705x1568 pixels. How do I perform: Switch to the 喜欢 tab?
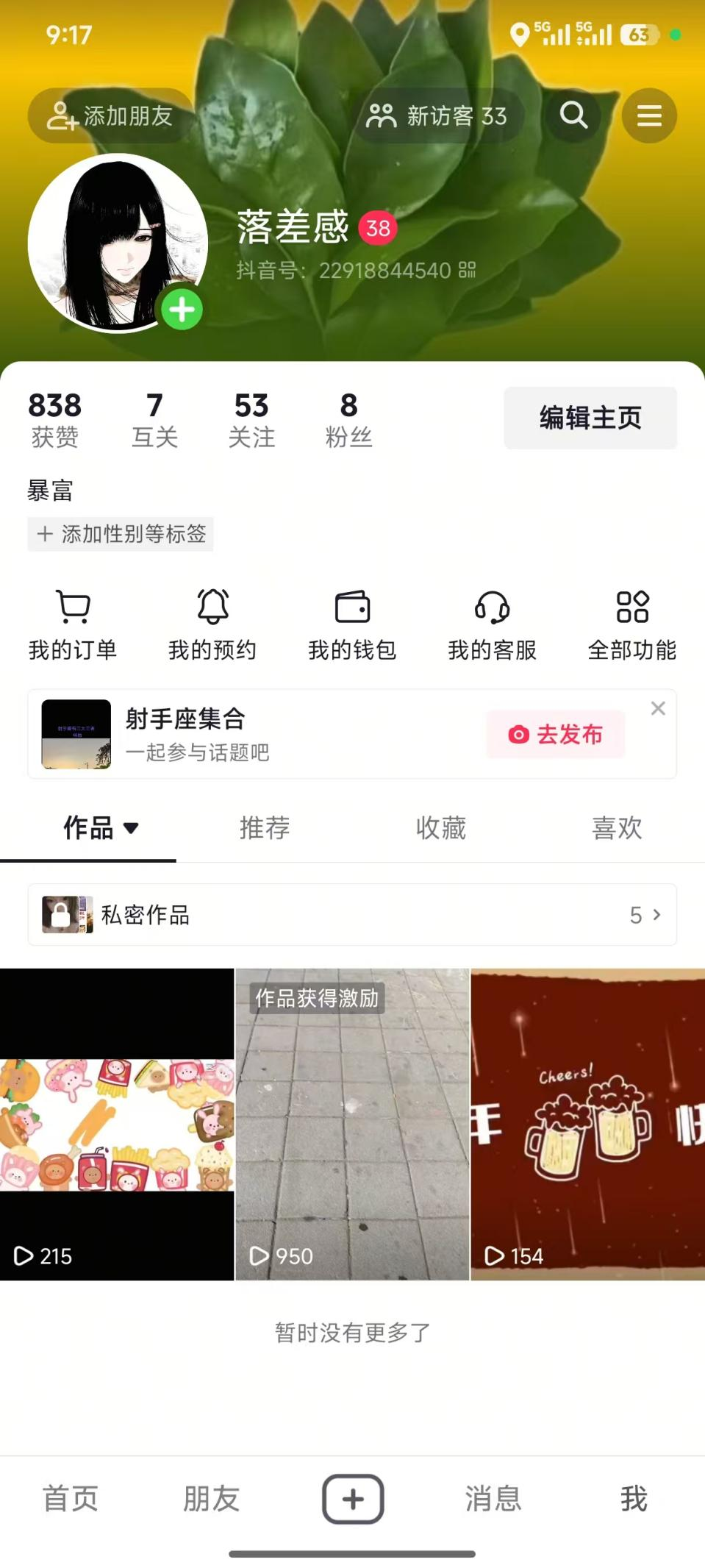click(x=617, y=828)
